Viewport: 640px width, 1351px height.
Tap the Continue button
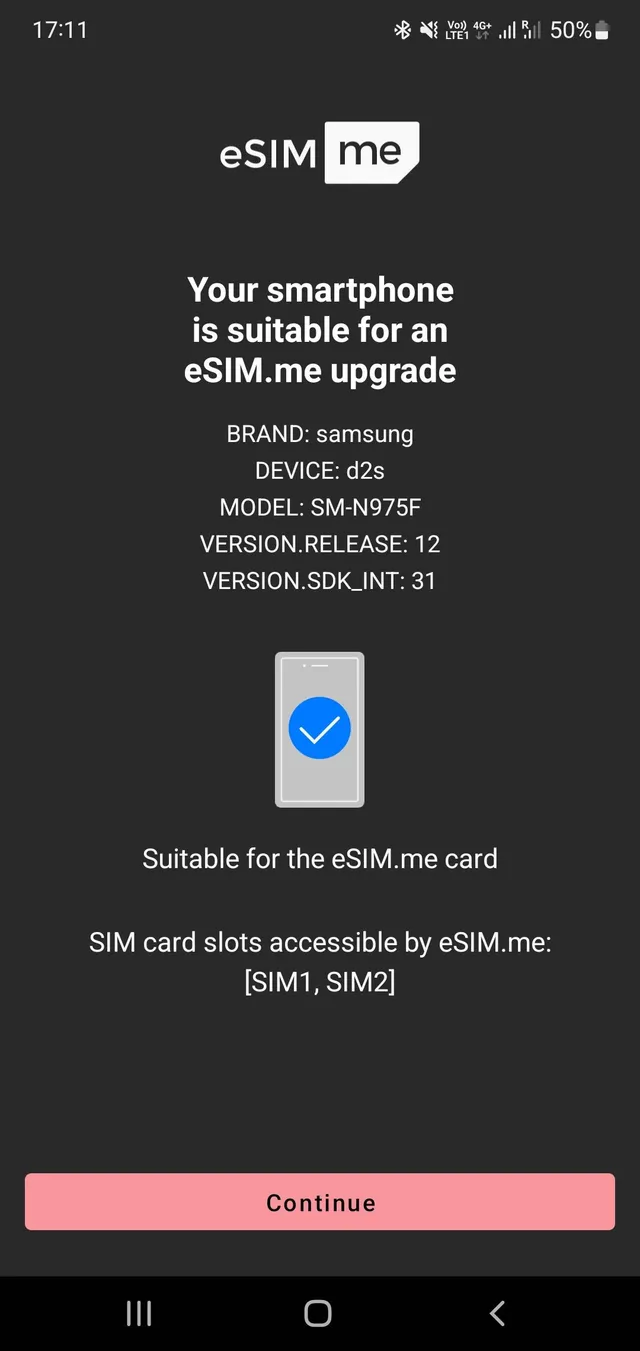pyautogui.click(x=320, y=1202)
